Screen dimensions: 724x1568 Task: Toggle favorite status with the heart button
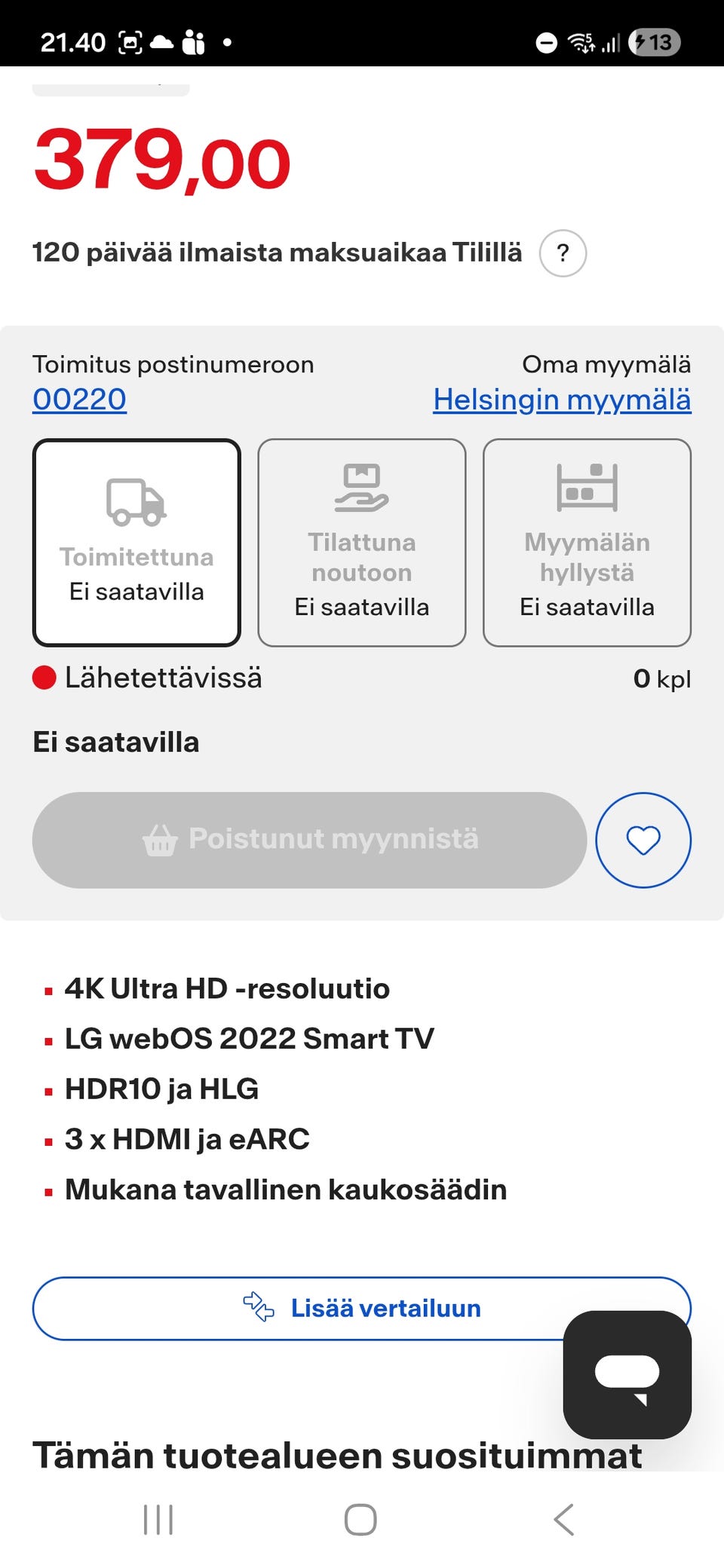coord(643,839)
